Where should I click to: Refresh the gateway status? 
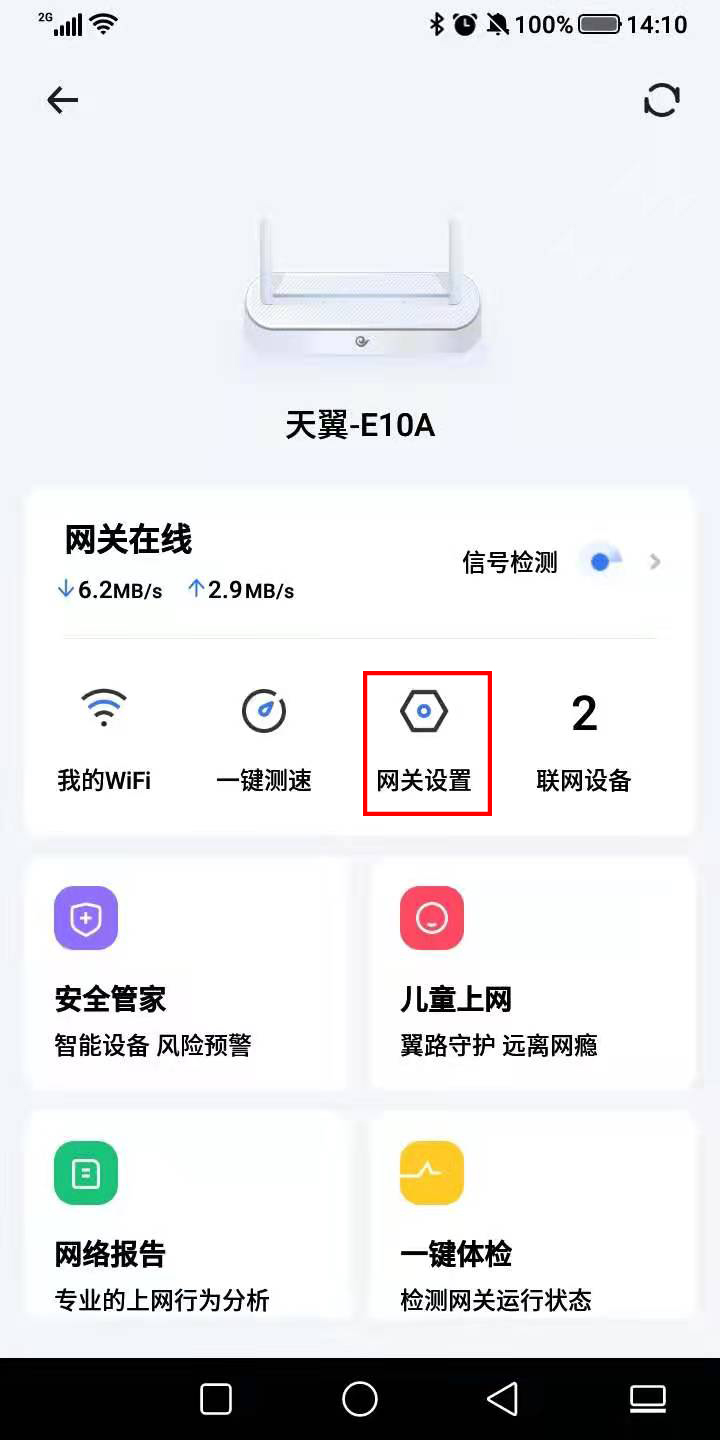pyautogui.click(x=661, y=100)
